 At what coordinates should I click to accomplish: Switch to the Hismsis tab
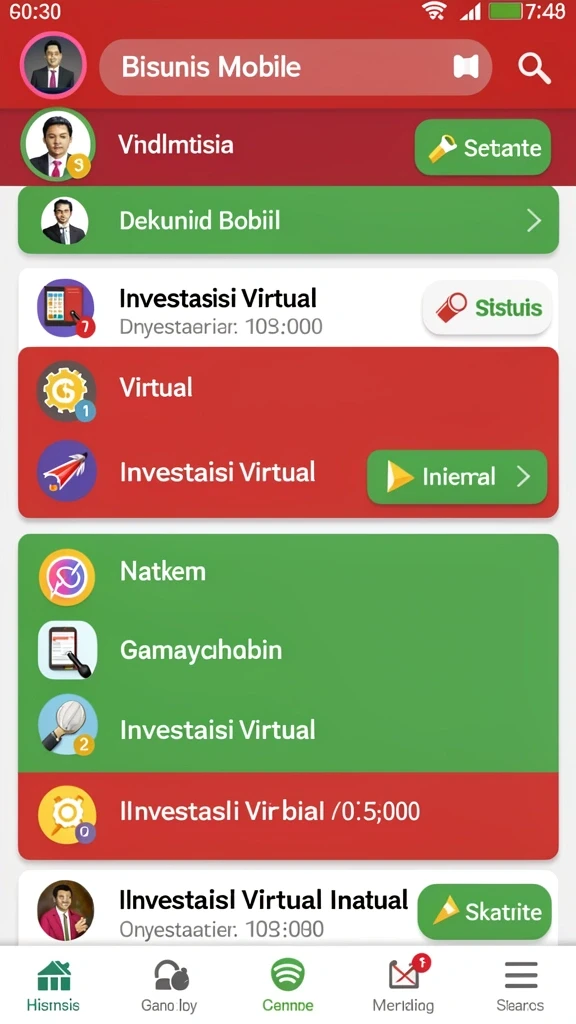pos(54,985)
